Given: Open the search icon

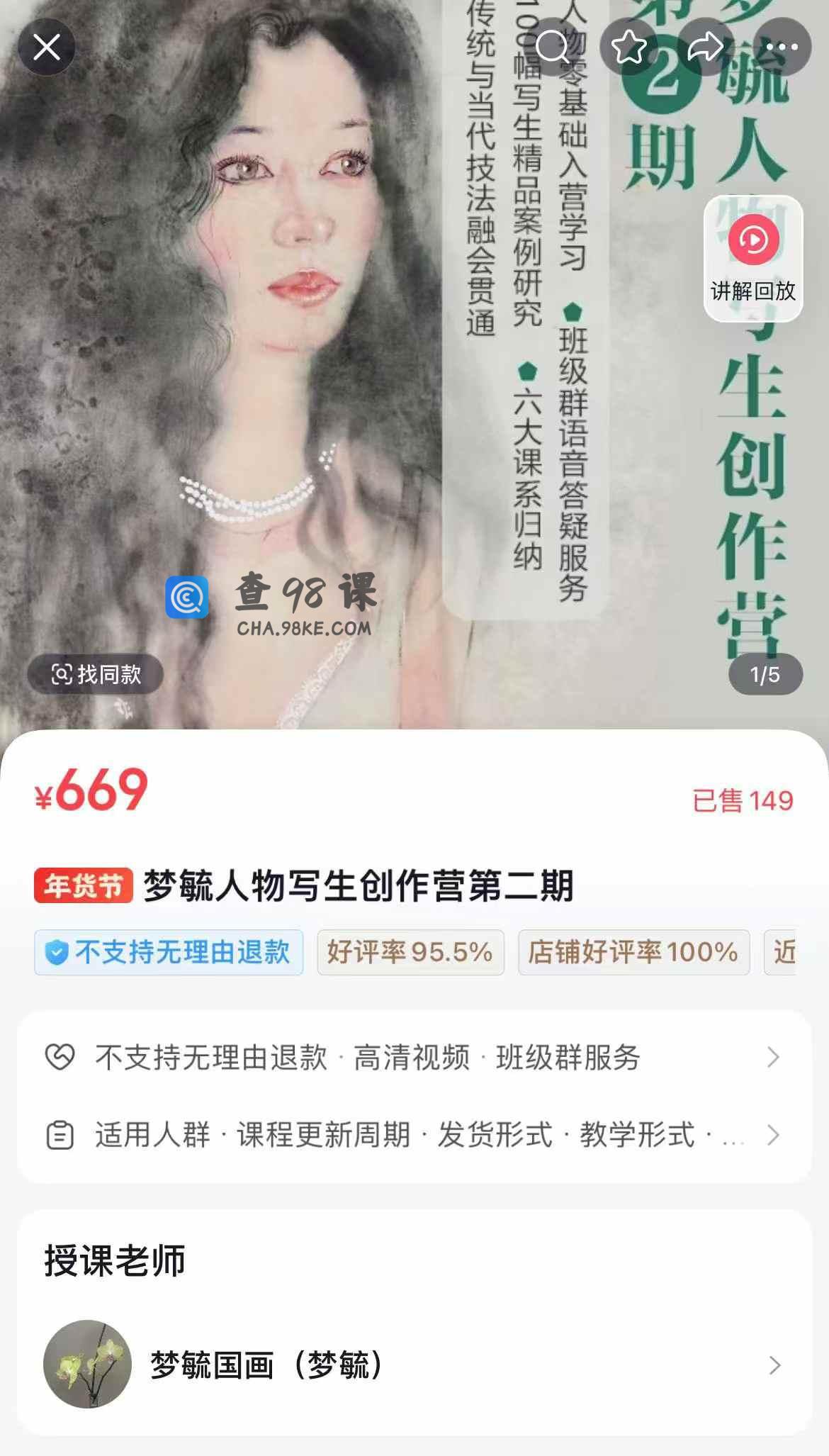Looking at the screenshot, I should (552, 47).
